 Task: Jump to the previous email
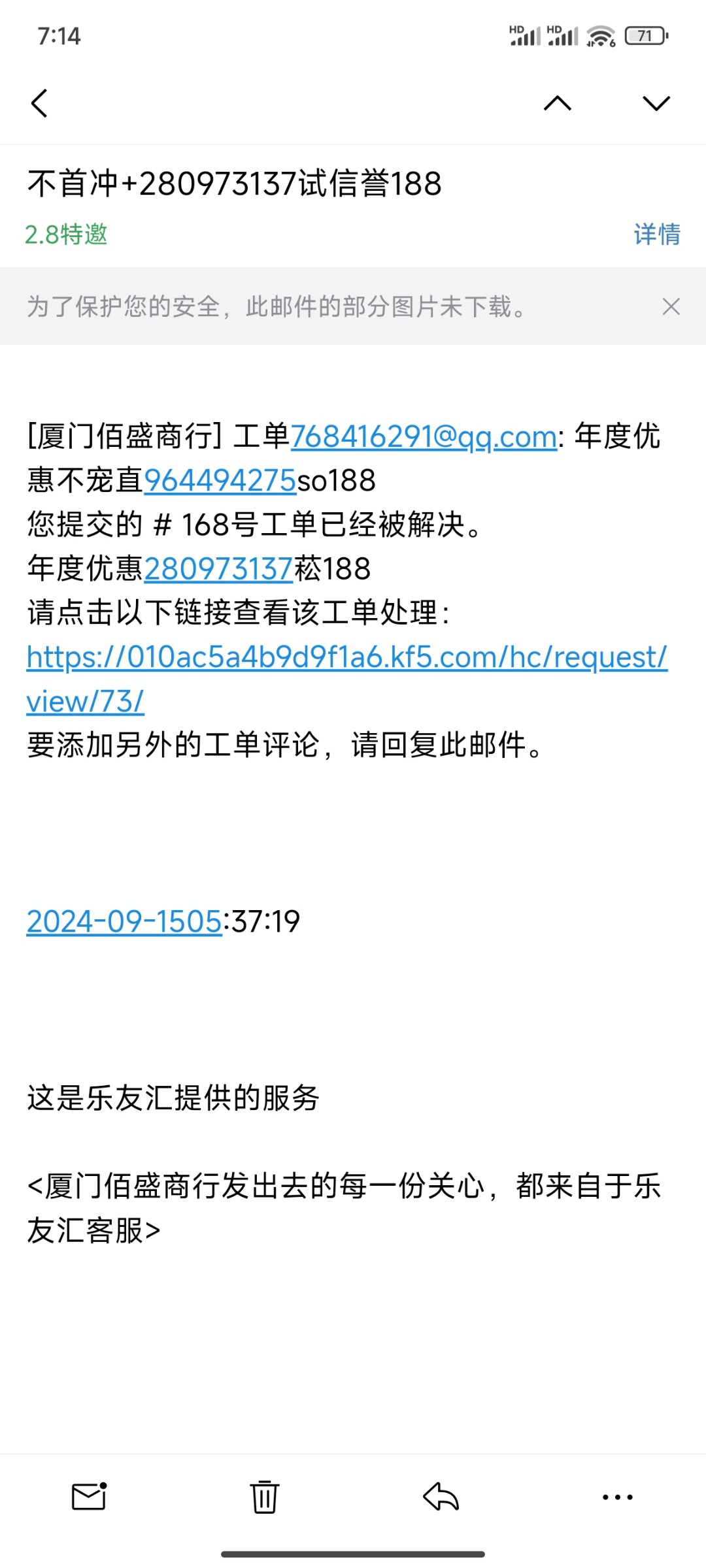(557, 103)
